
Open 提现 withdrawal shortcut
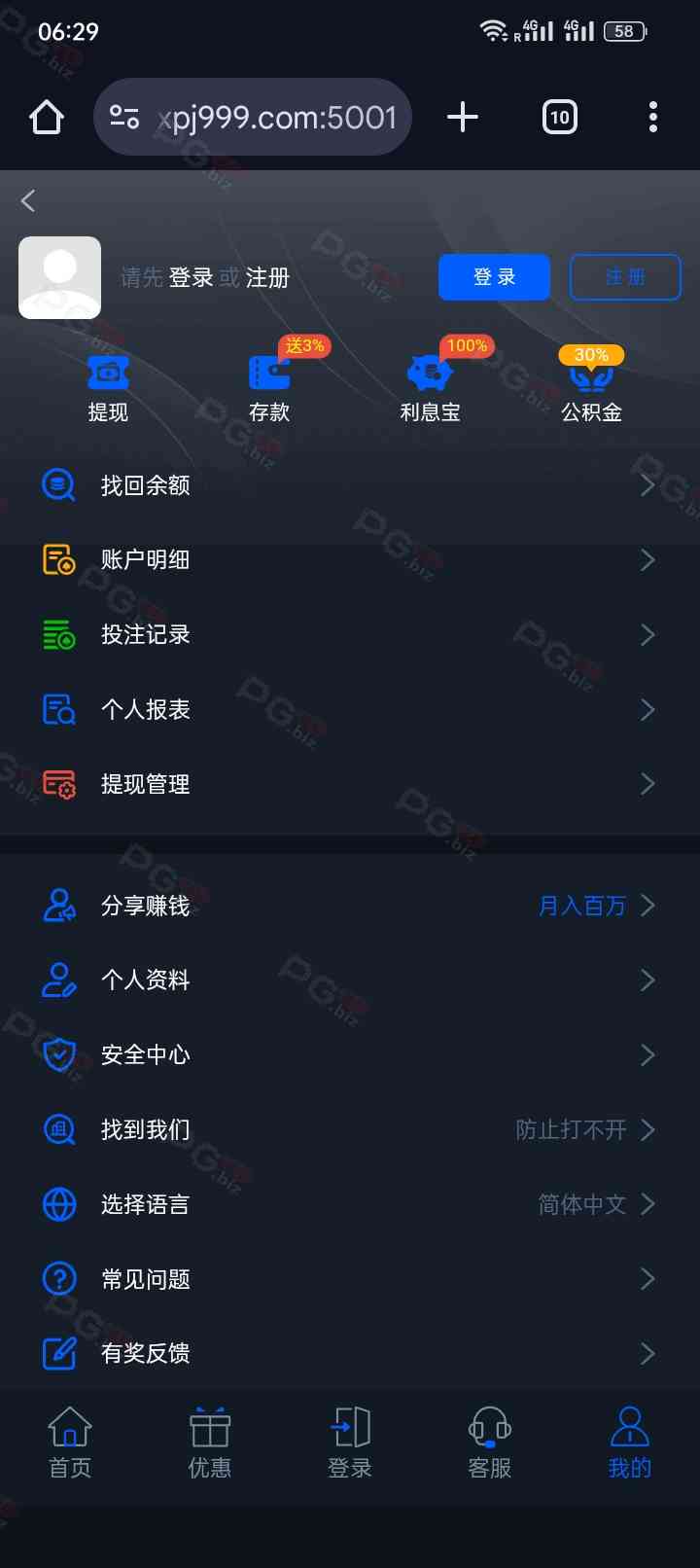pyautogui.click(x=108, y=387)
